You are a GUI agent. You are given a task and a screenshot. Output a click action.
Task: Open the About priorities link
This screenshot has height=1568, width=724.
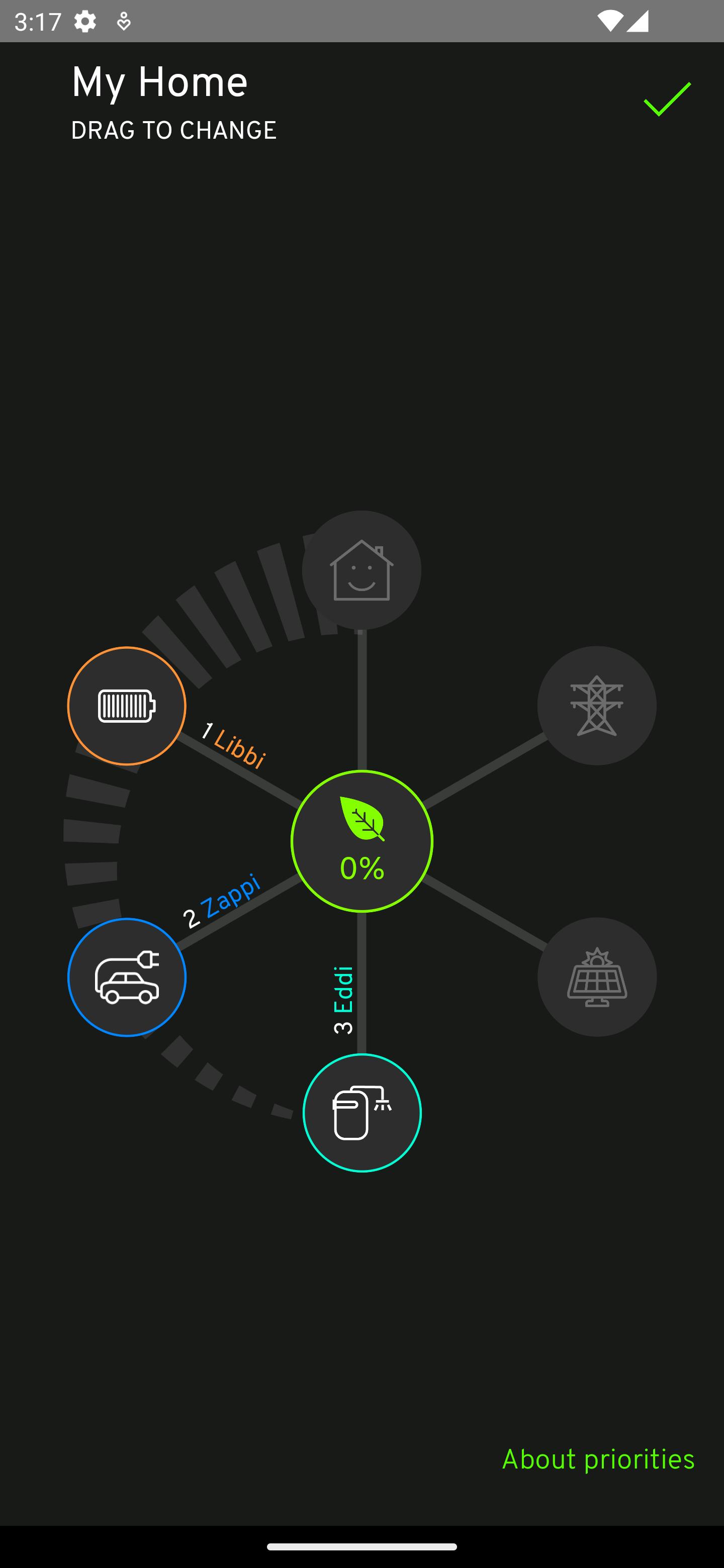(598, 1459)
